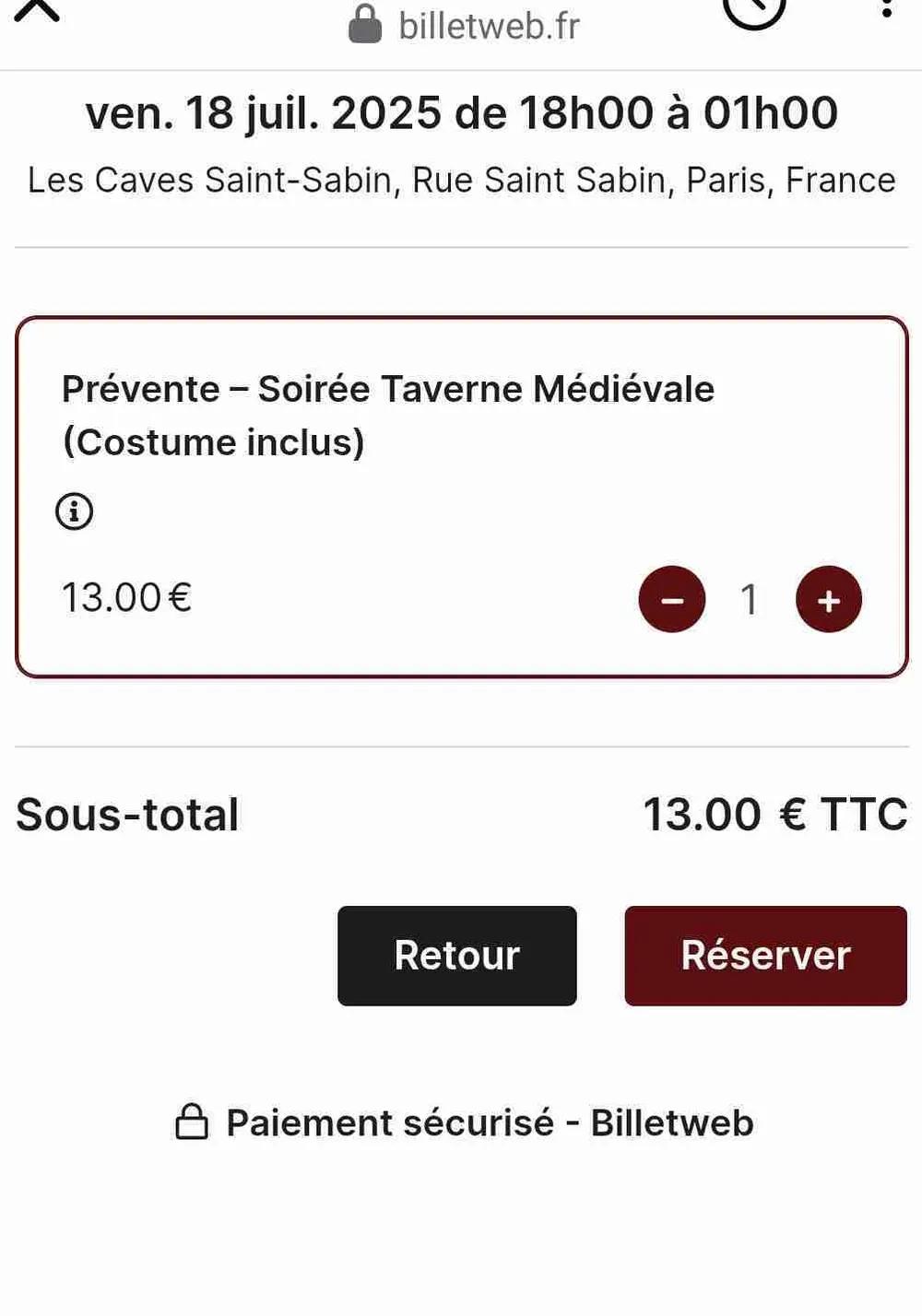Close the billetweb.fr browser tab
922x1316 pixels.
37,9
